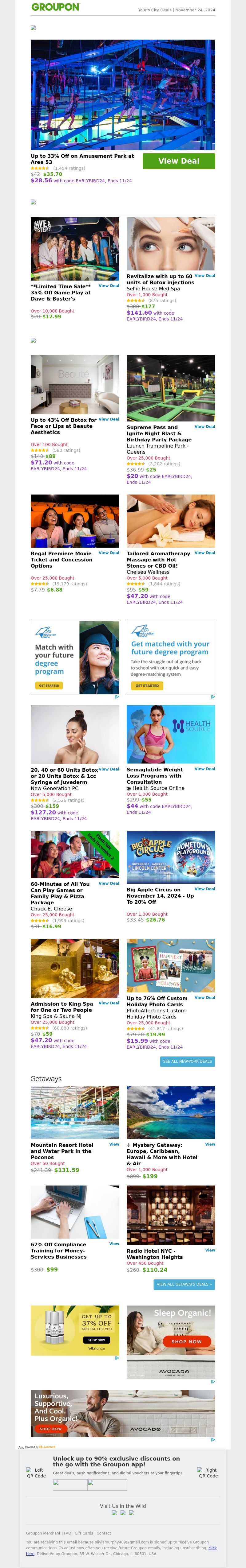This screenshot has height=1568, width=246.
Task: Tap See All New-York Deals button
Action: [187, 1061]
